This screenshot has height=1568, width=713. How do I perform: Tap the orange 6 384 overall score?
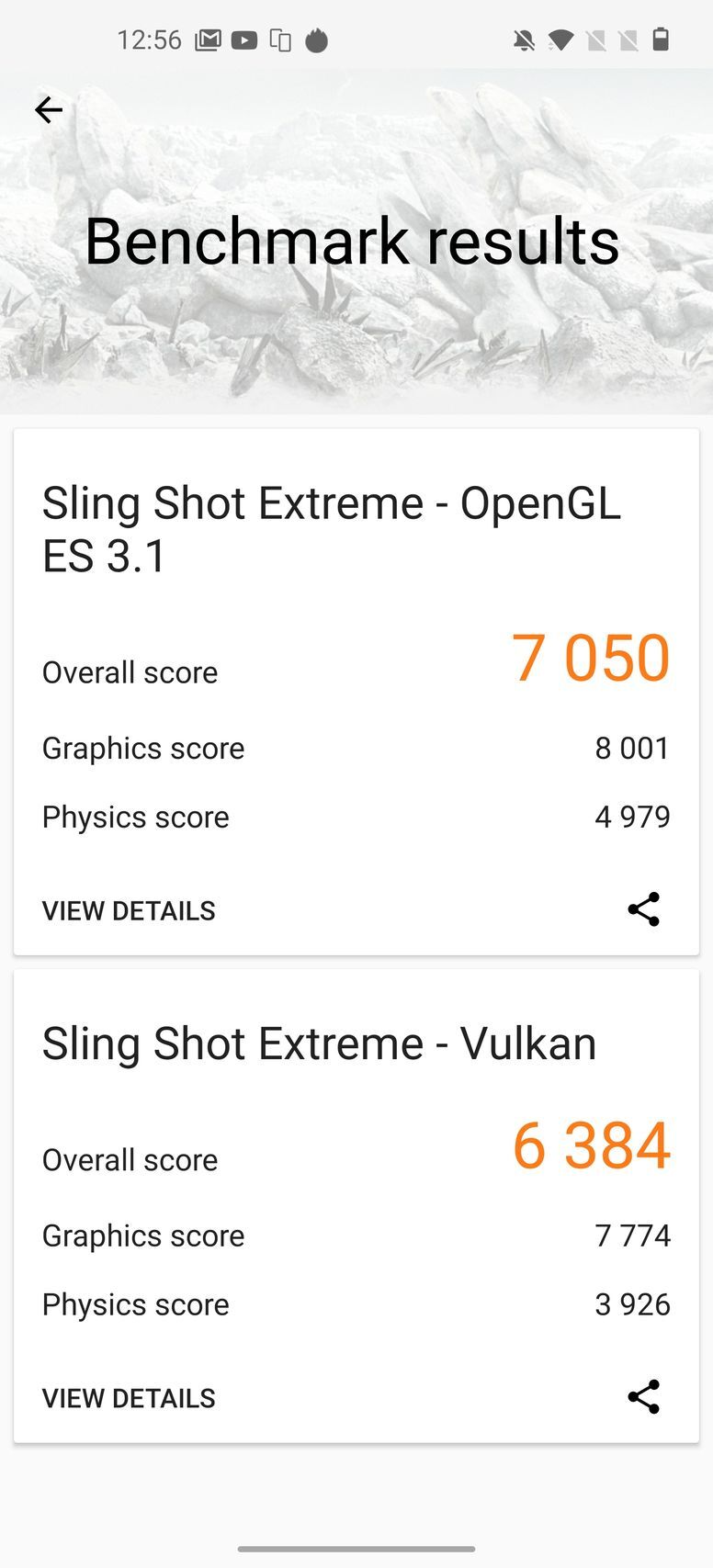coord(591,1144)
